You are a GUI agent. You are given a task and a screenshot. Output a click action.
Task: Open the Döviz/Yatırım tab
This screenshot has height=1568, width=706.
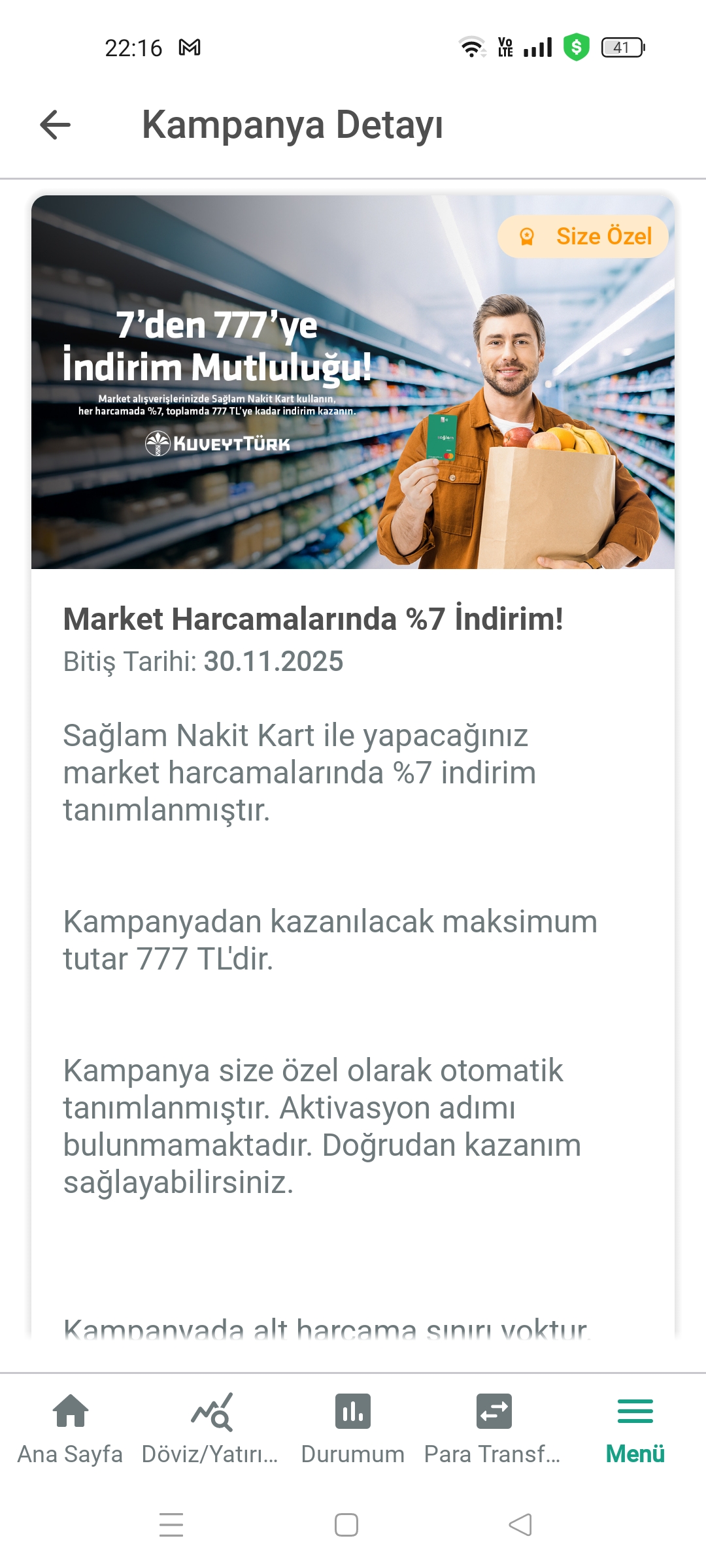[210, 1428]
